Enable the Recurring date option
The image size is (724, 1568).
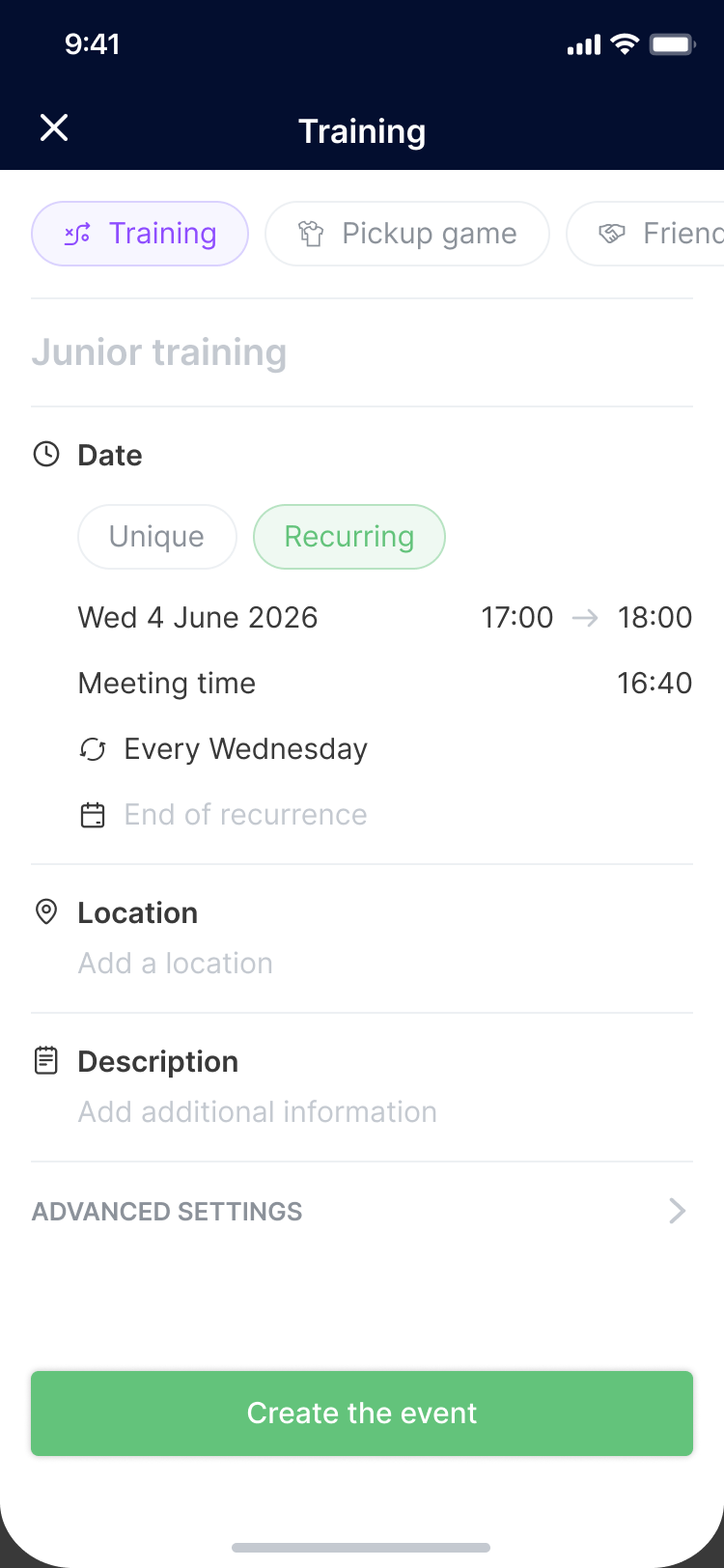pyautogui.click(x=349, y=536)
